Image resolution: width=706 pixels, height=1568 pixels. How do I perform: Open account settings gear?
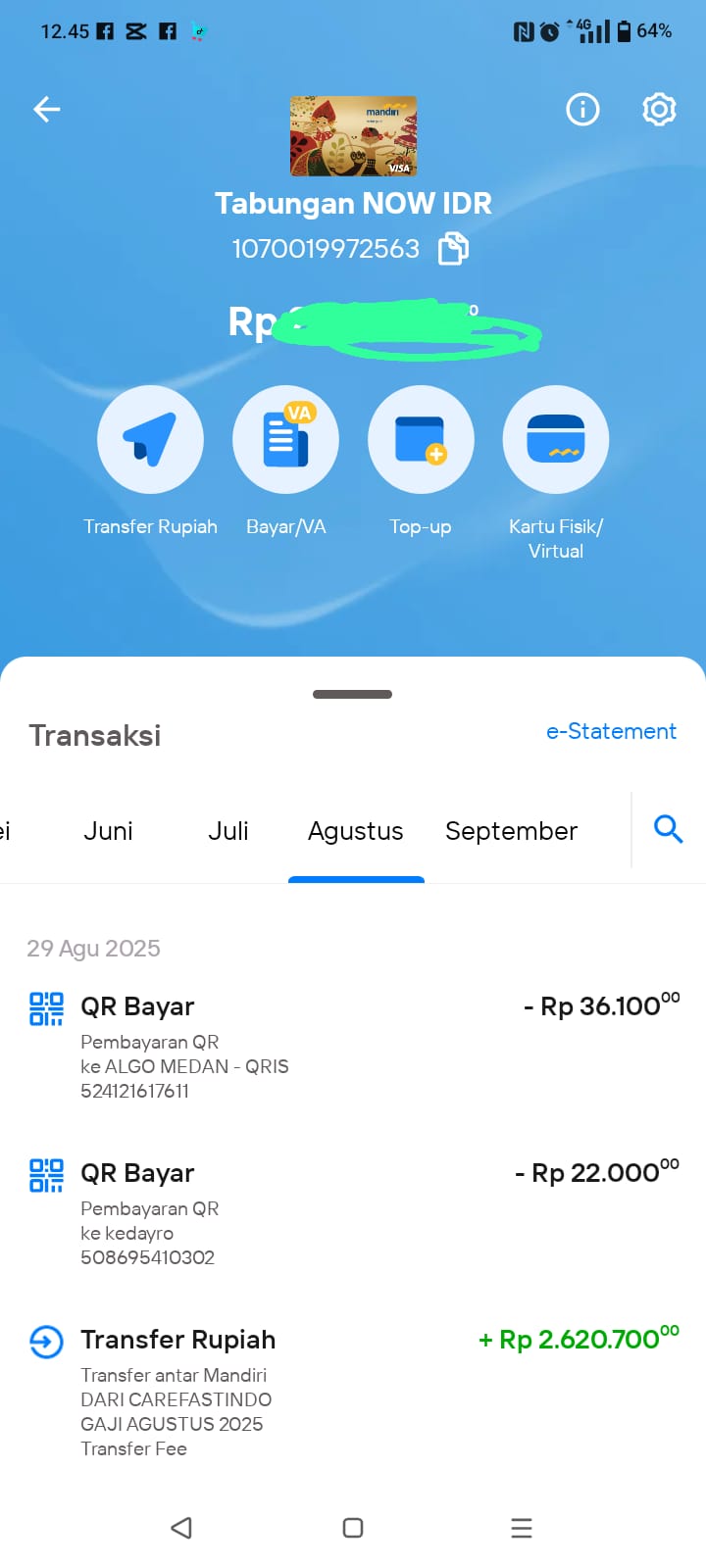pyautogui.click(x=659, y=110)
